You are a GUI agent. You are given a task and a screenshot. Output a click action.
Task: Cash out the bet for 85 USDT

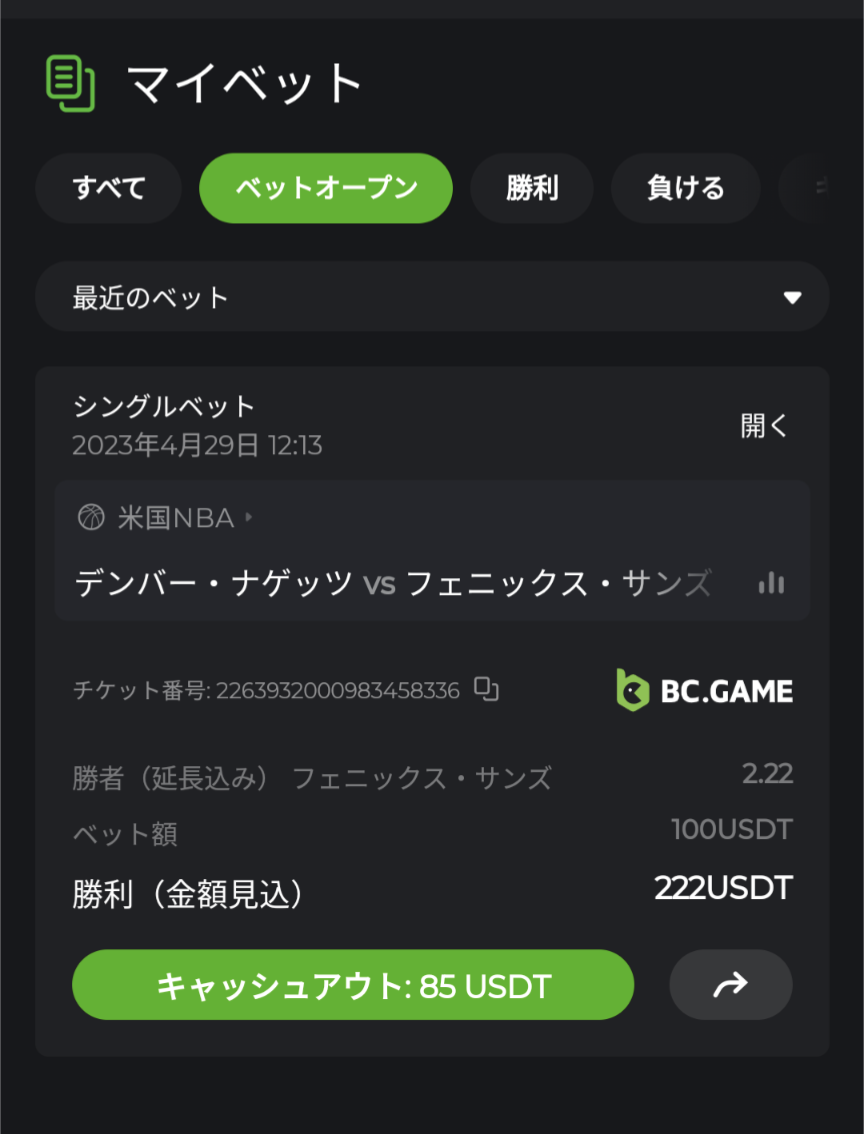click(x=353, y=985)
